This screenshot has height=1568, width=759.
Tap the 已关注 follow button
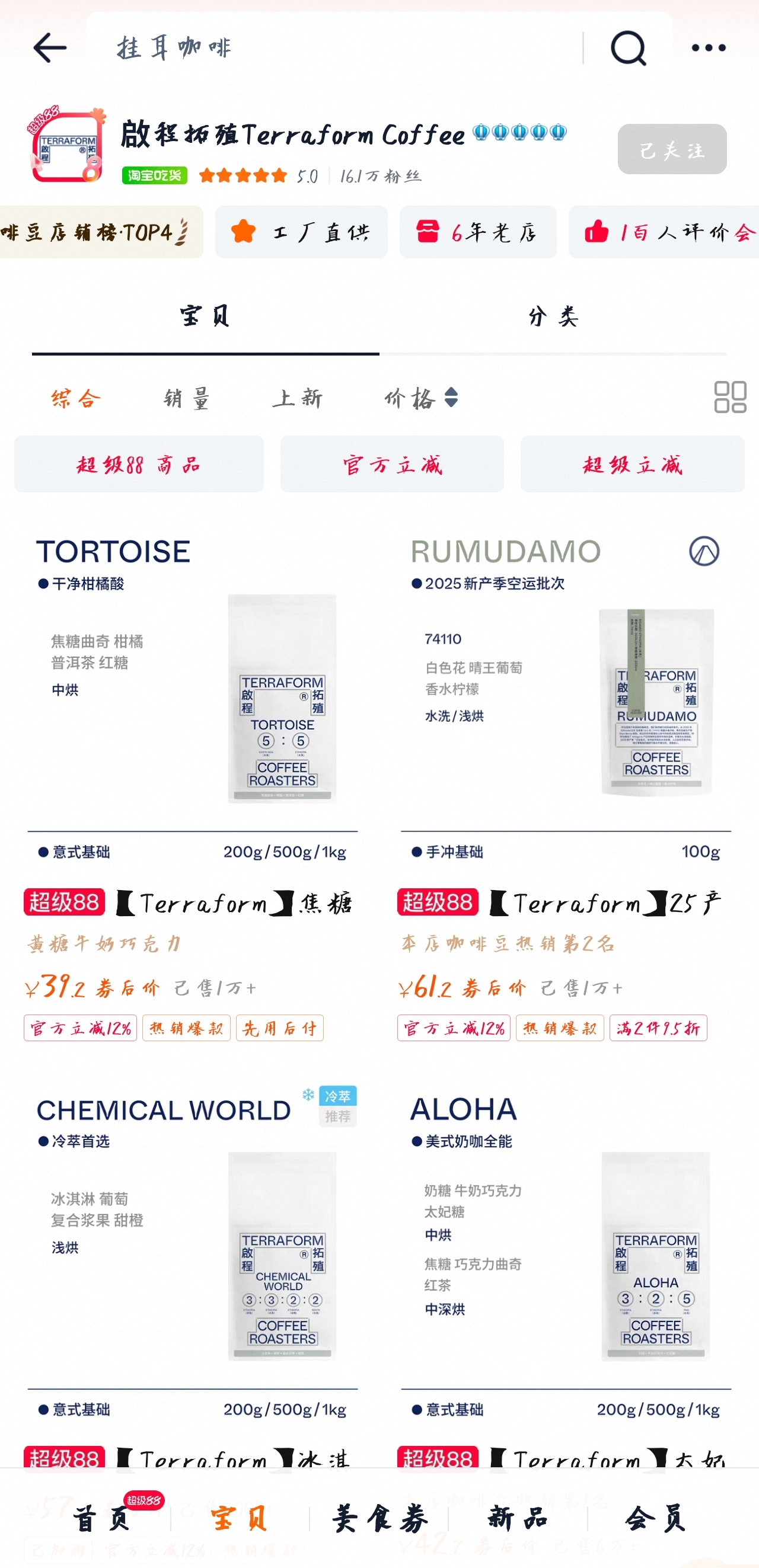click(x=671, y=149)
